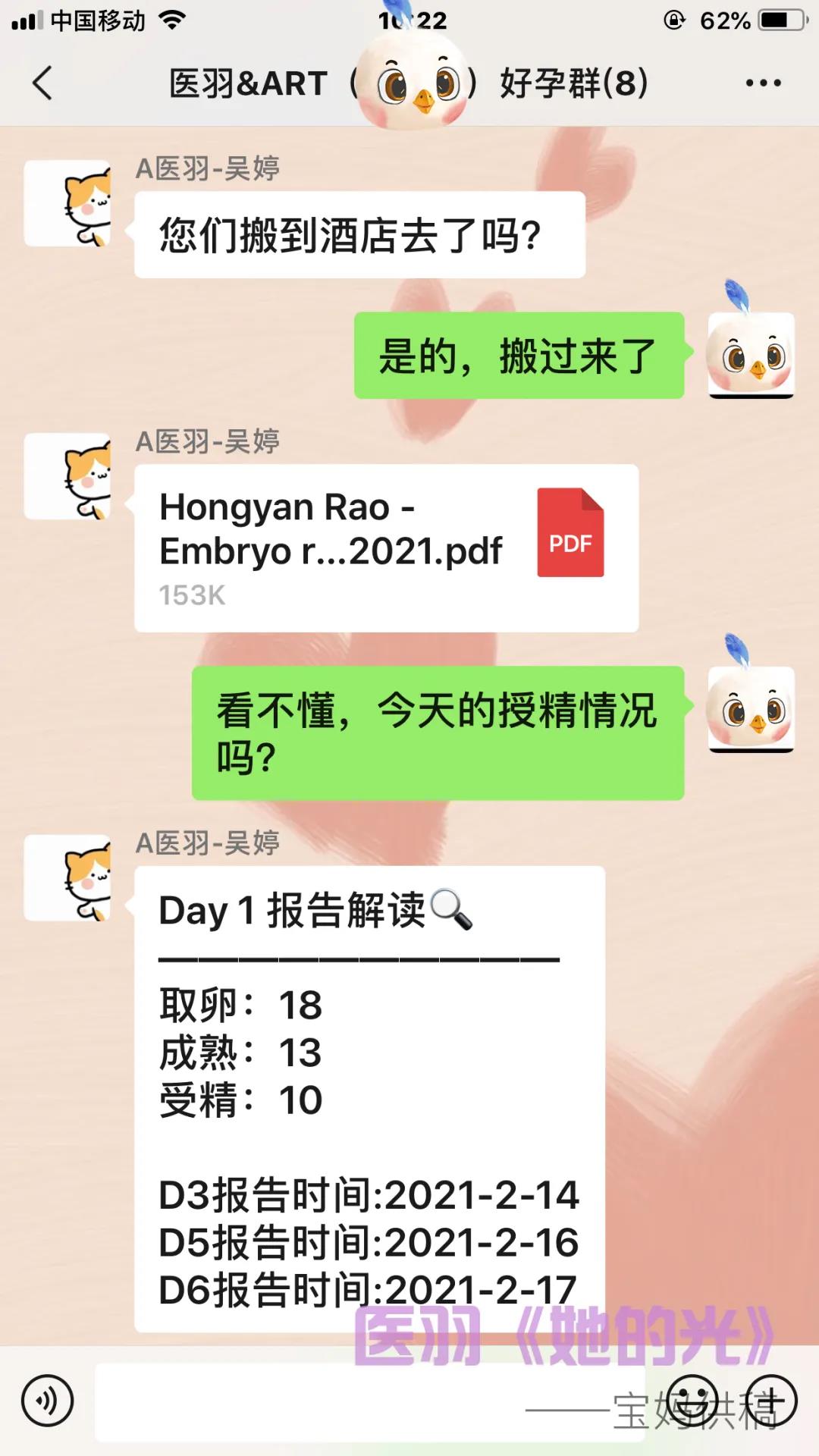Open the chat options three-dot menu

coord(763,83)
